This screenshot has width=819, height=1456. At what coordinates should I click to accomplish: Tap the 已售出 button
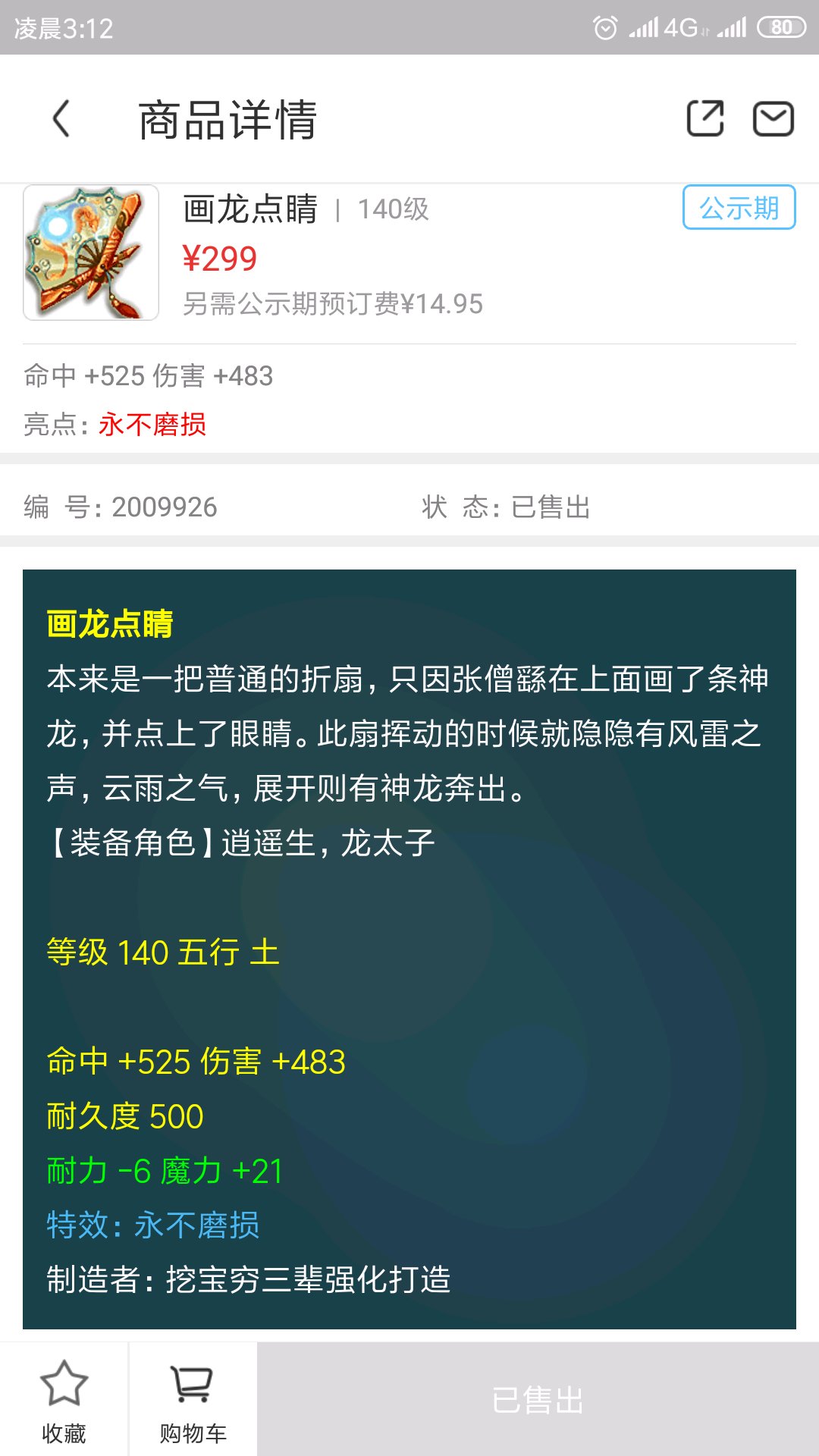(538, 1400)
